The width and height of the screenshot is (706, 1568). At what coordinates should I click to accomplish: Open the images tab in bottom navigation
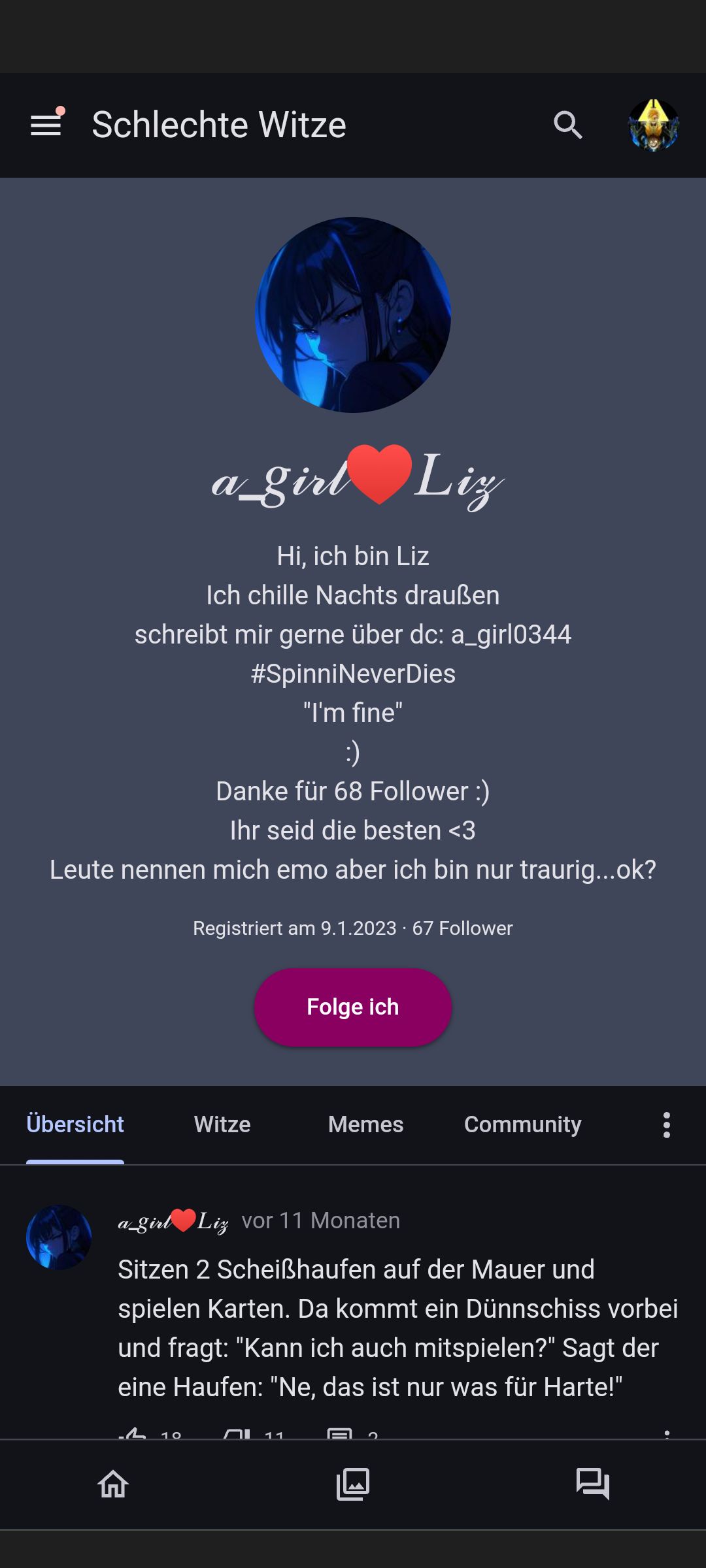tap(353, 1484)
